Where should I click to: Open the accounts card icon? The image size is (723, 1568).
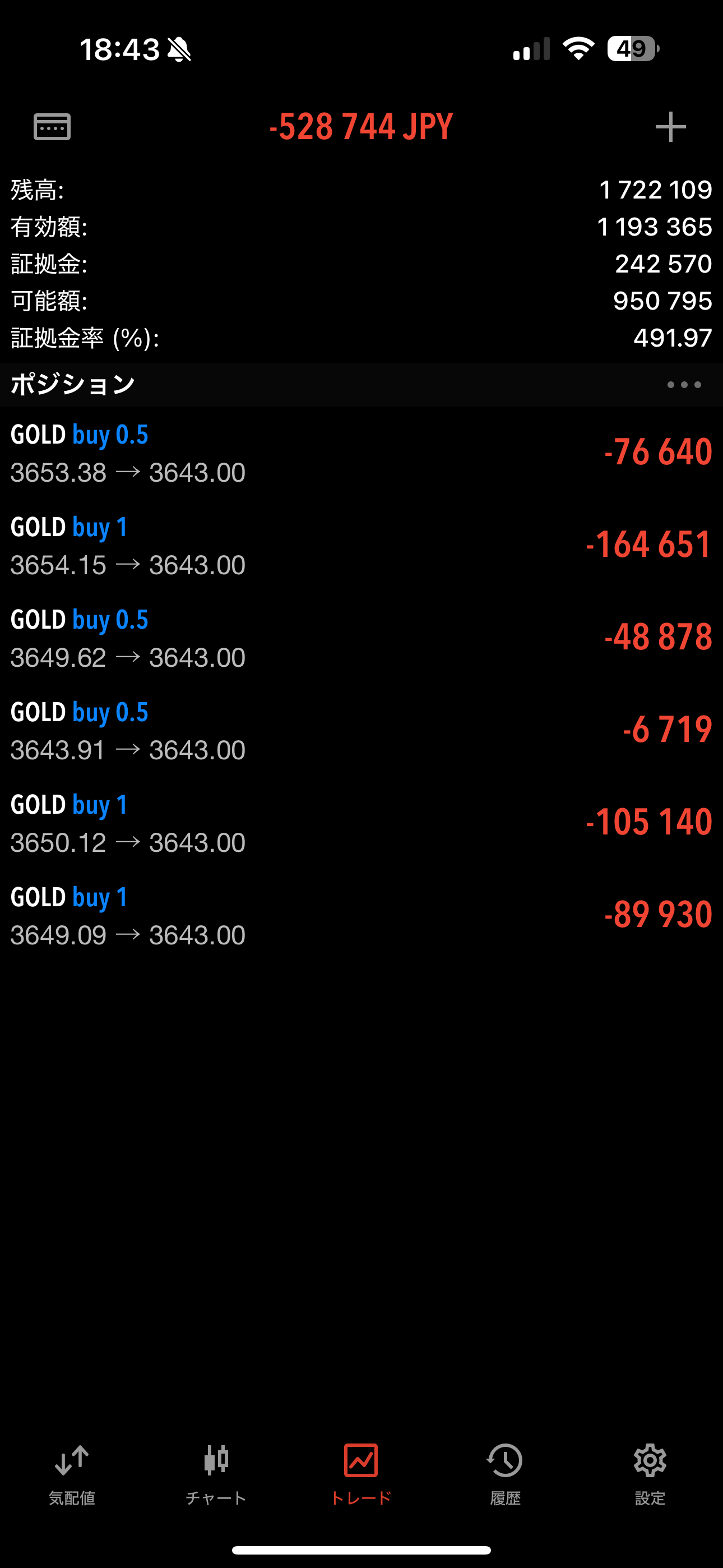pos(52,127)
